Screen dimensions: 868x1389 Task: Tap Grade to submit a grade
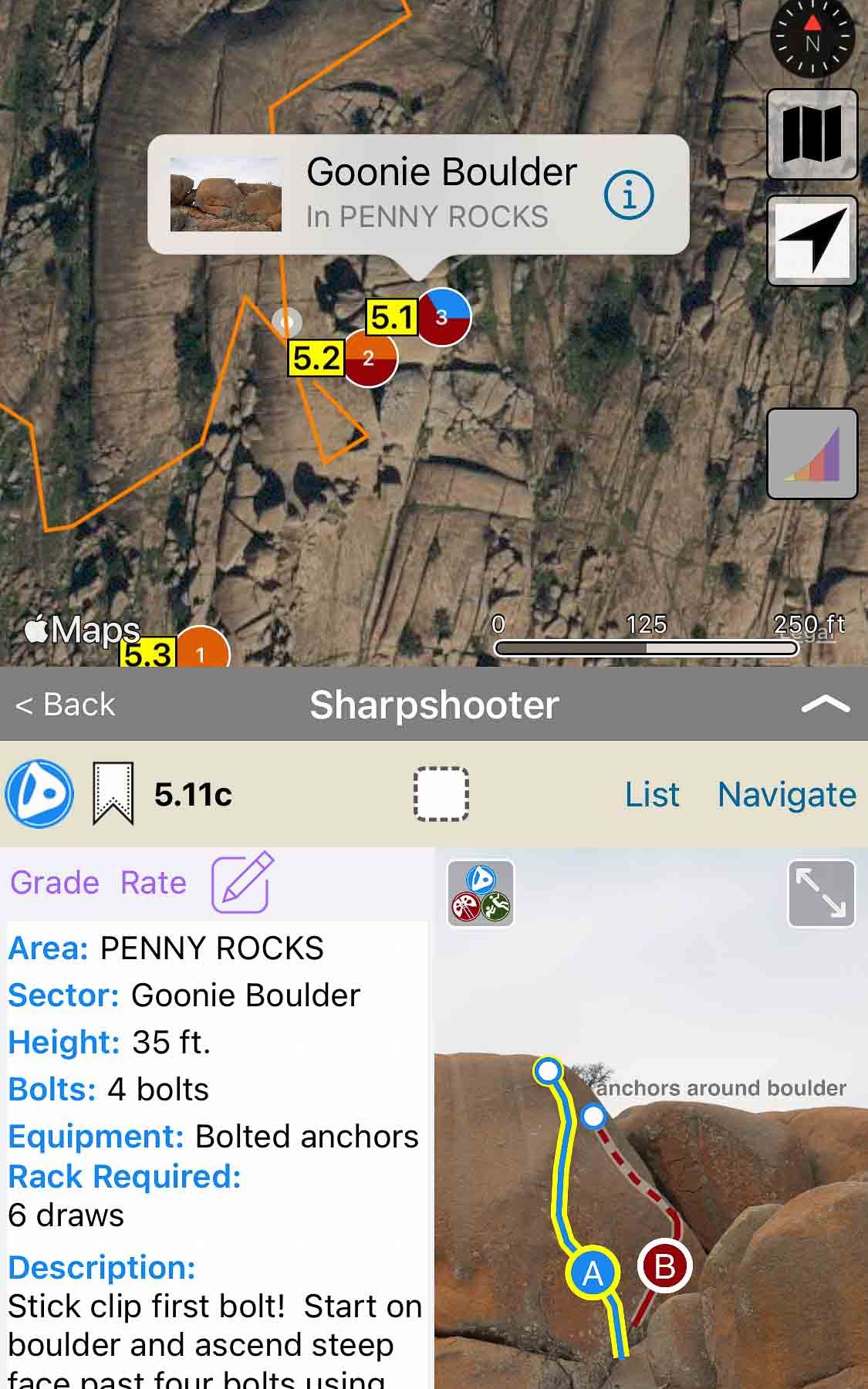click(x=55, y=882)
